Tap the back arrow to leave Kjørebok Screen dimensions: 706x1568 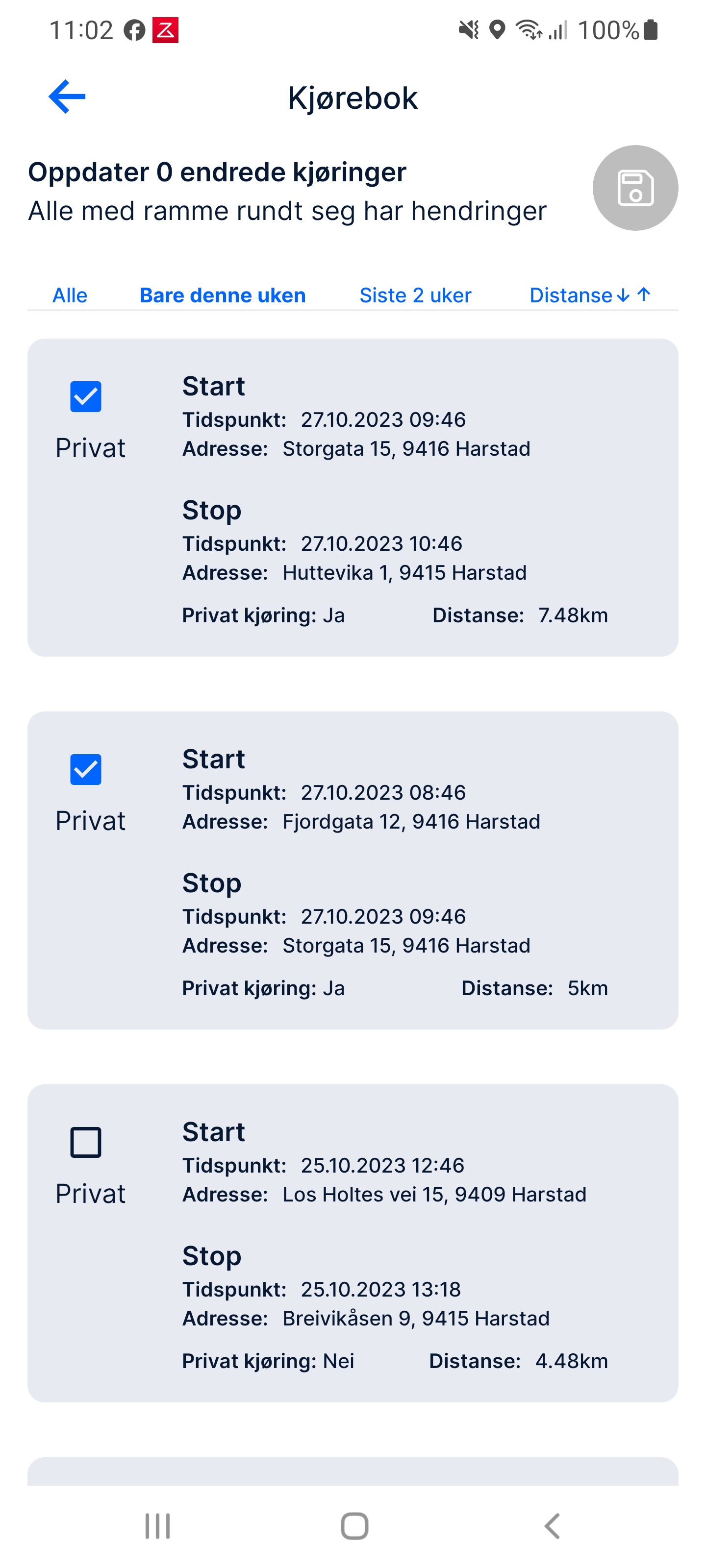(67, 96)
